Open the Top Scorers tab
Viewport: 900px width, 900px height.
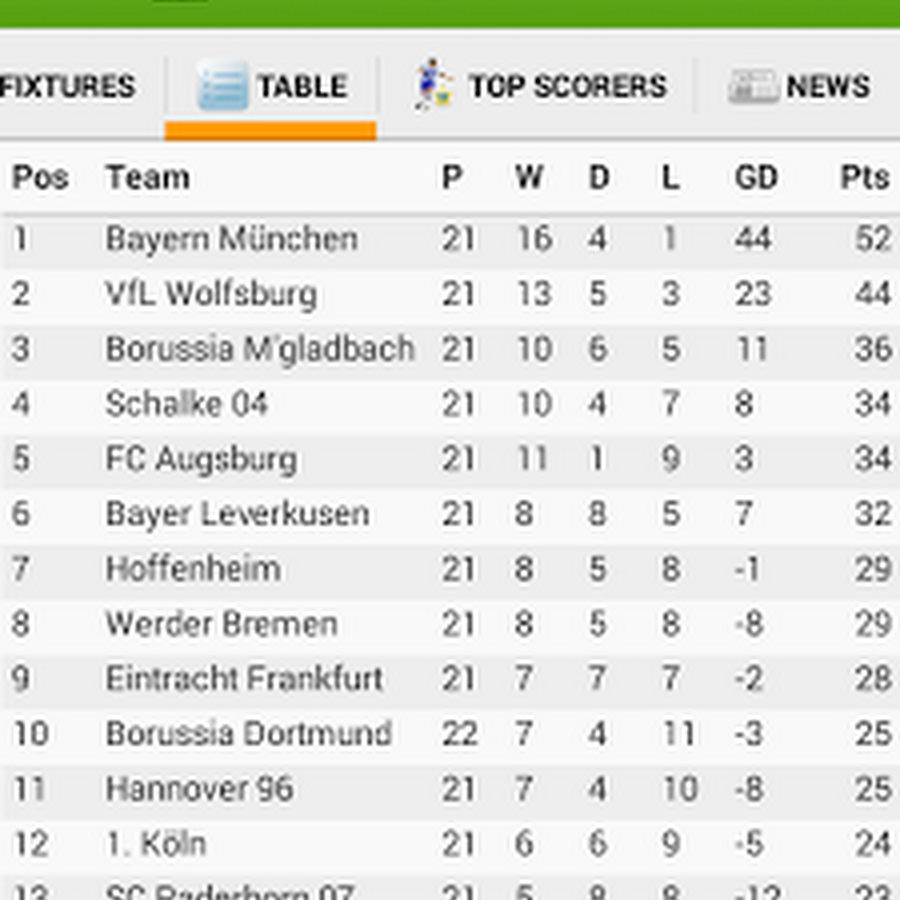coord(541,87)
